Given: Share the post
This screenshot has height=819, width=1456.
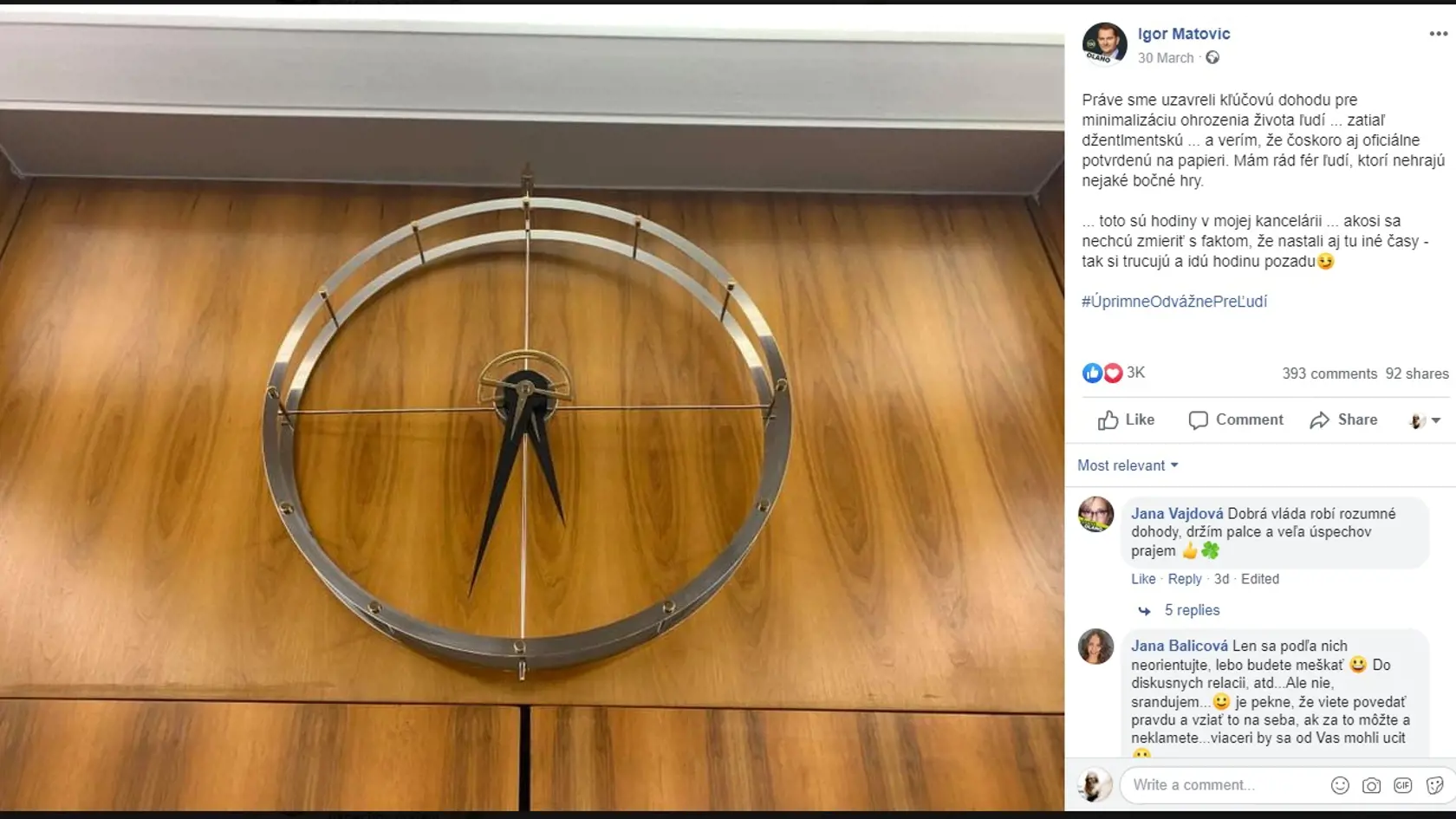Looking at the screenshot, I should (x=1343, y=419).
